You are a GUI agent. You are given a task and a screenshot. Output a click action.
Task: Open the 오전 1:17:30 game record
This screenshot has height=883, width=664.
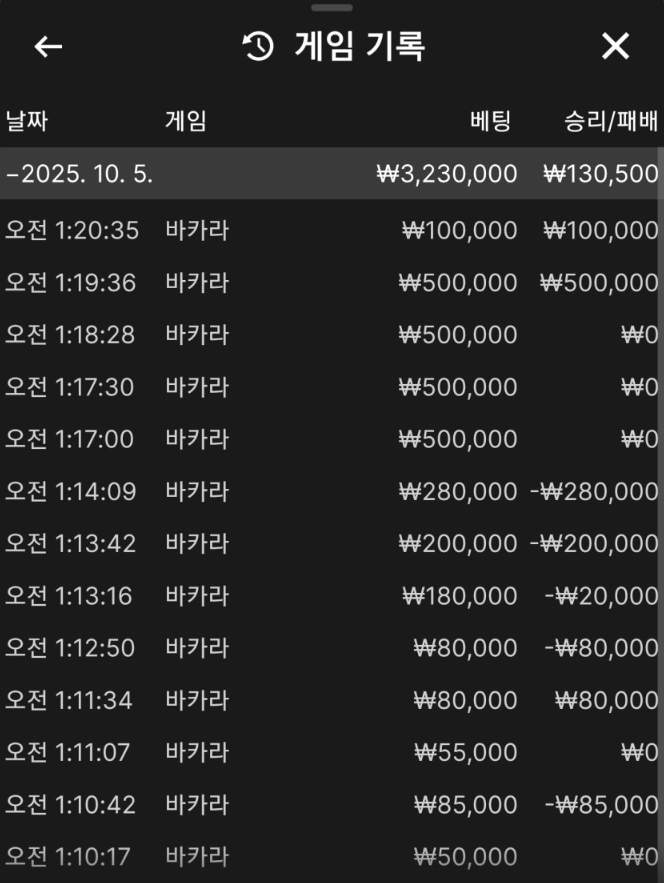[x=331, y=387]
